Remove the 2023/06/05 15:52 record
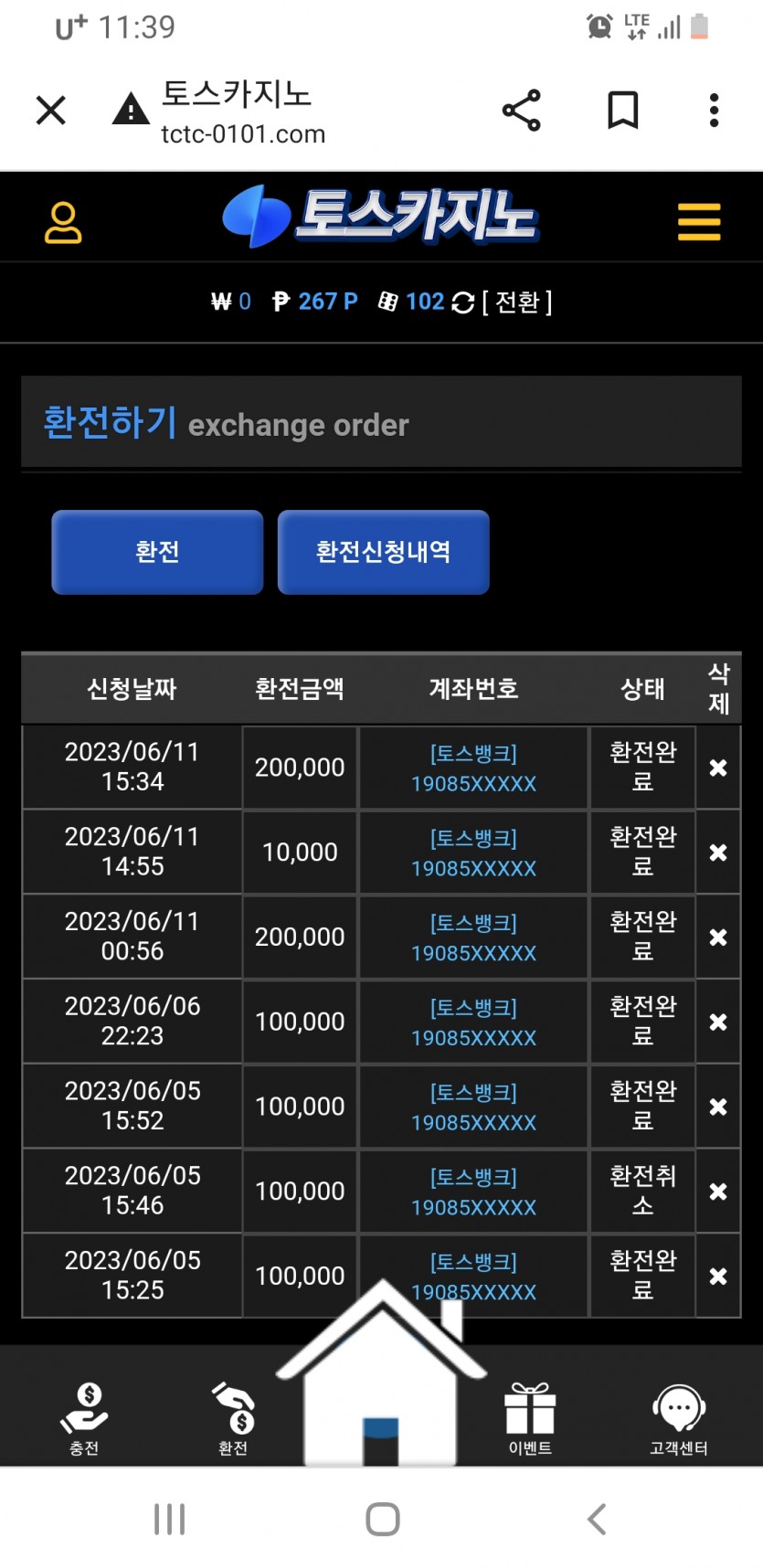763x1568 pixels. pyautogui.click(x=718, y=1107)
